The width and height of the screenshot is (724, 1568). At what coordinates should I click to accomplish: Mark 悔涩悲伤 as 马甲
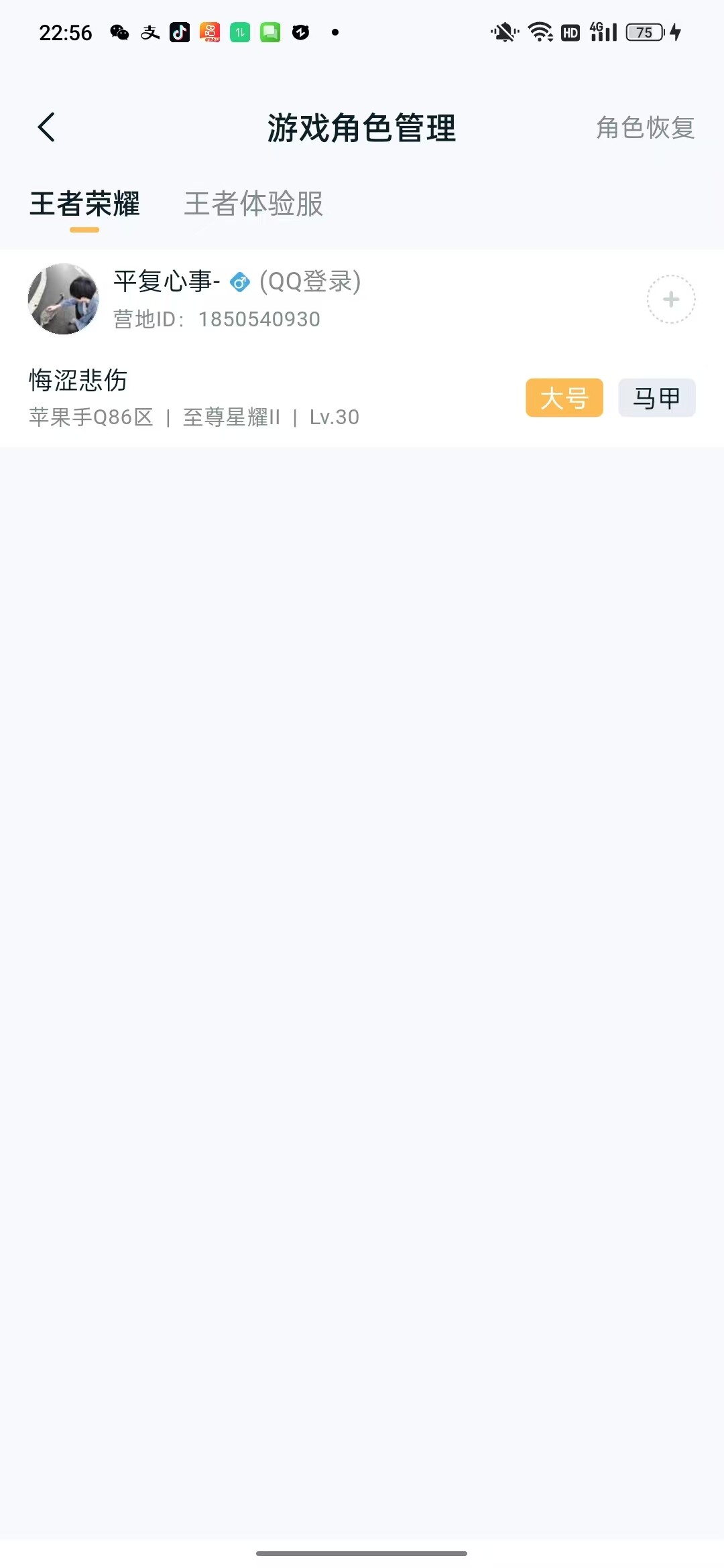[656, 398]
